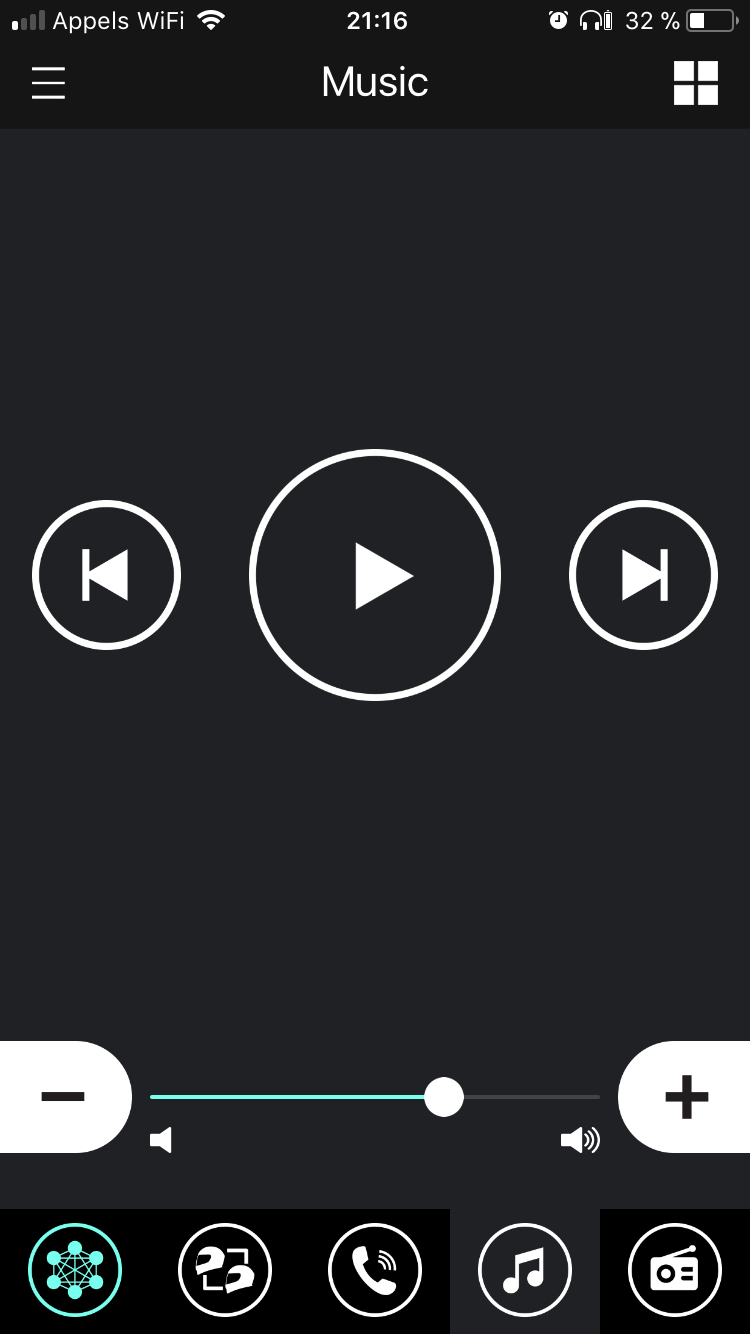The image size is (750, 1334).
Task: Tap the clock showing 21:16
Action: click(x=376, y=20)
